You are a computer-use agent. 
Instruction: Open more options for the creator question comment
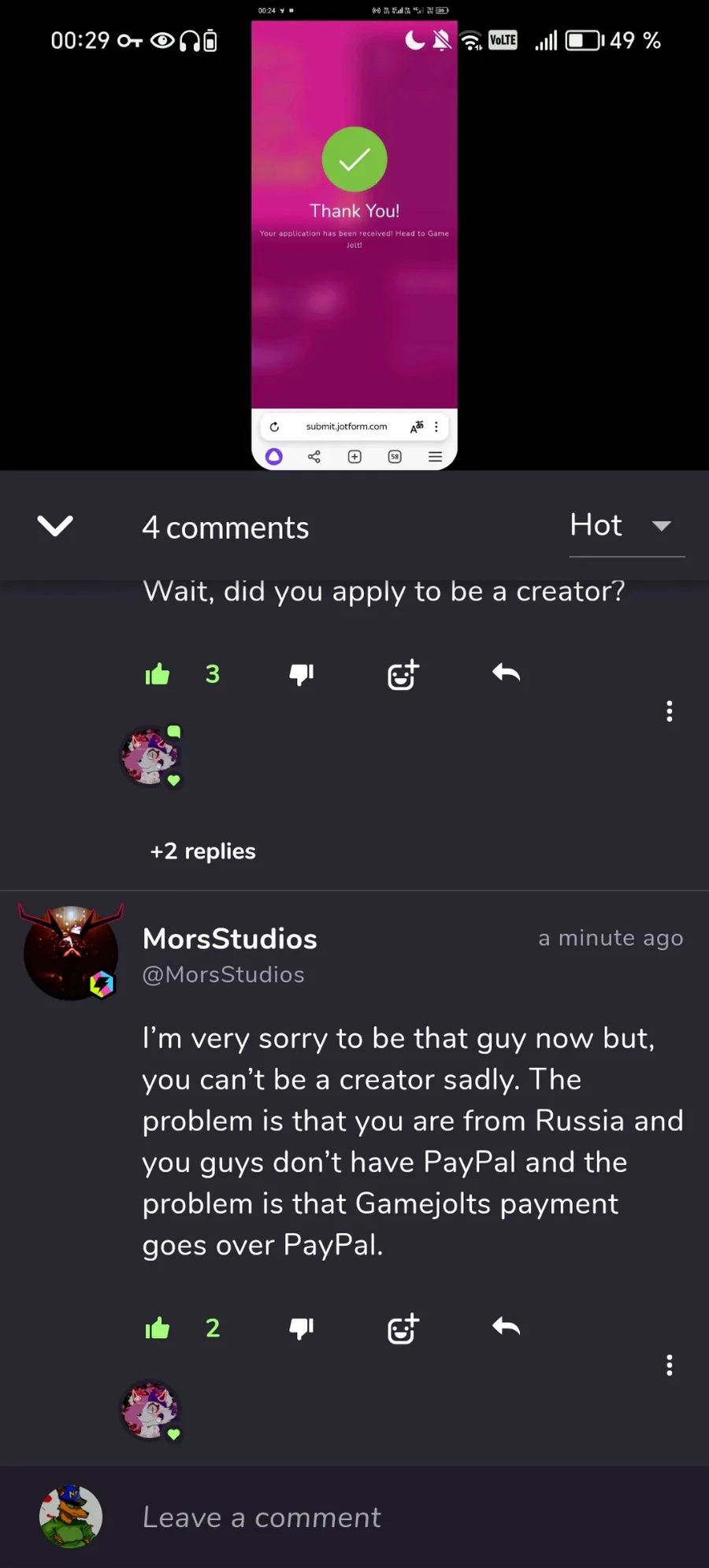tap(669, 711)
